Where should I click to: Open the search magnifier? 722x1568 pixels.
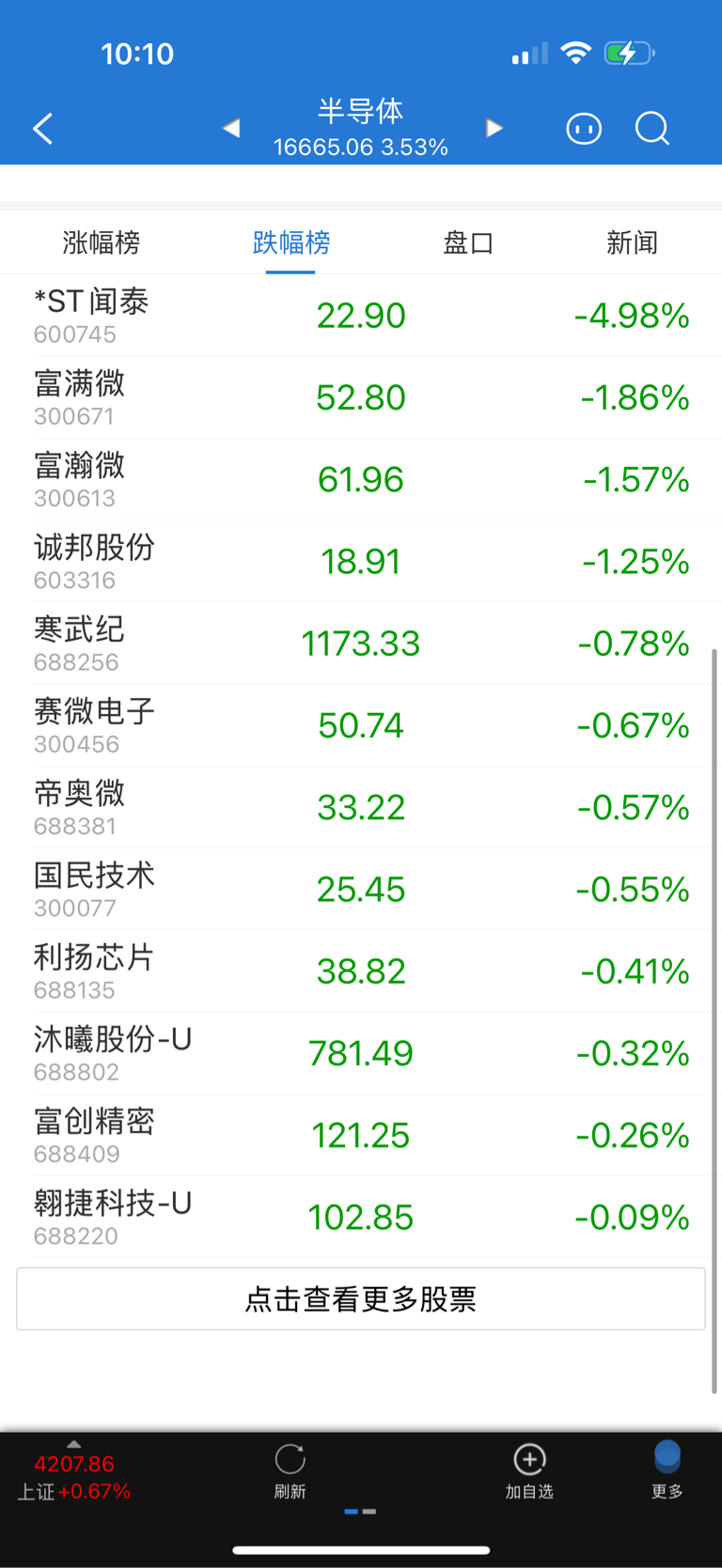tap(652, 129)
